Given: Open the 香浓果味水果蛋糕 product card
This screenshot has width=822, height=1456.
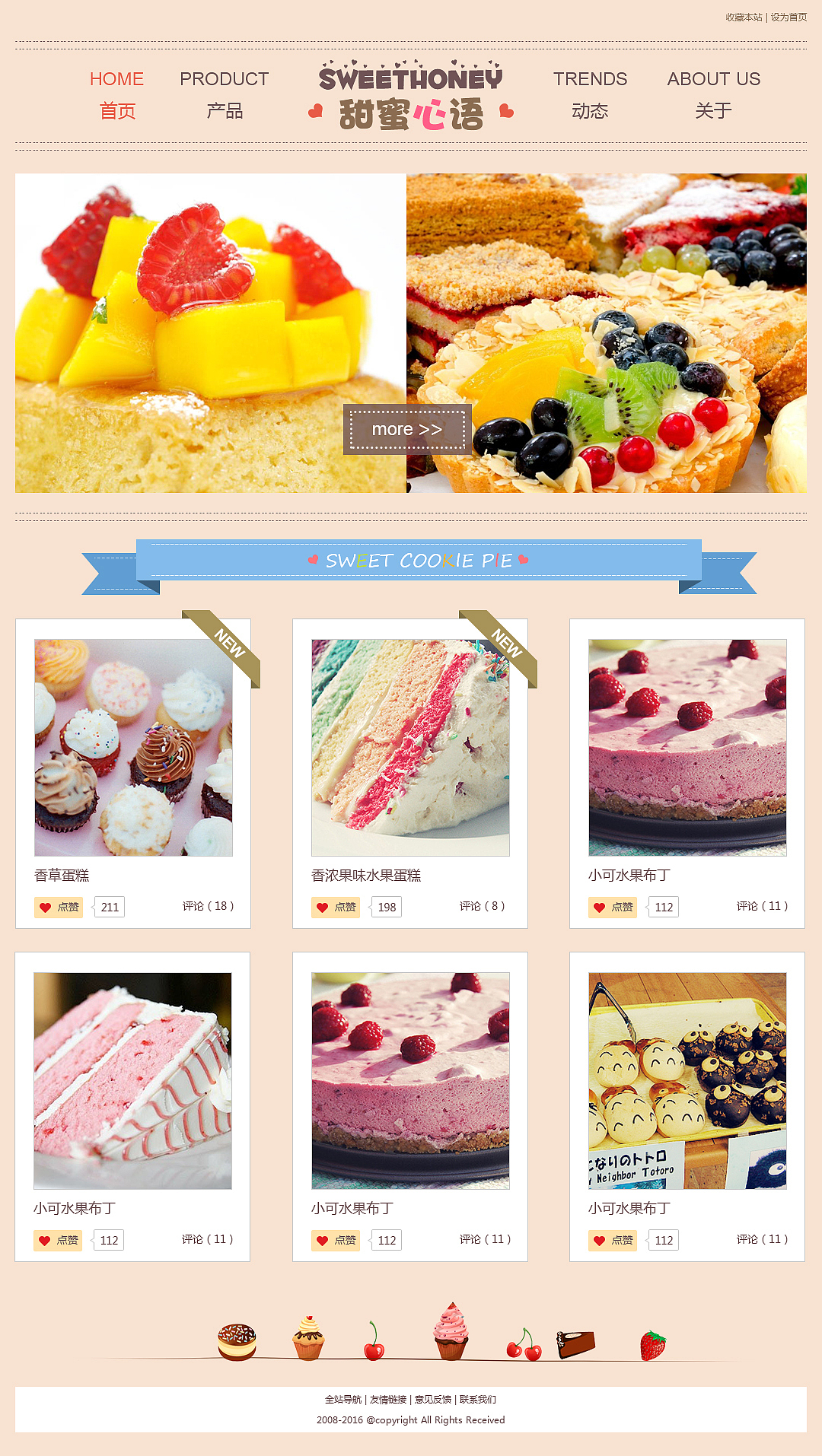Looking at the screenshot, I should pyautogui.click(x=410, y=748).
